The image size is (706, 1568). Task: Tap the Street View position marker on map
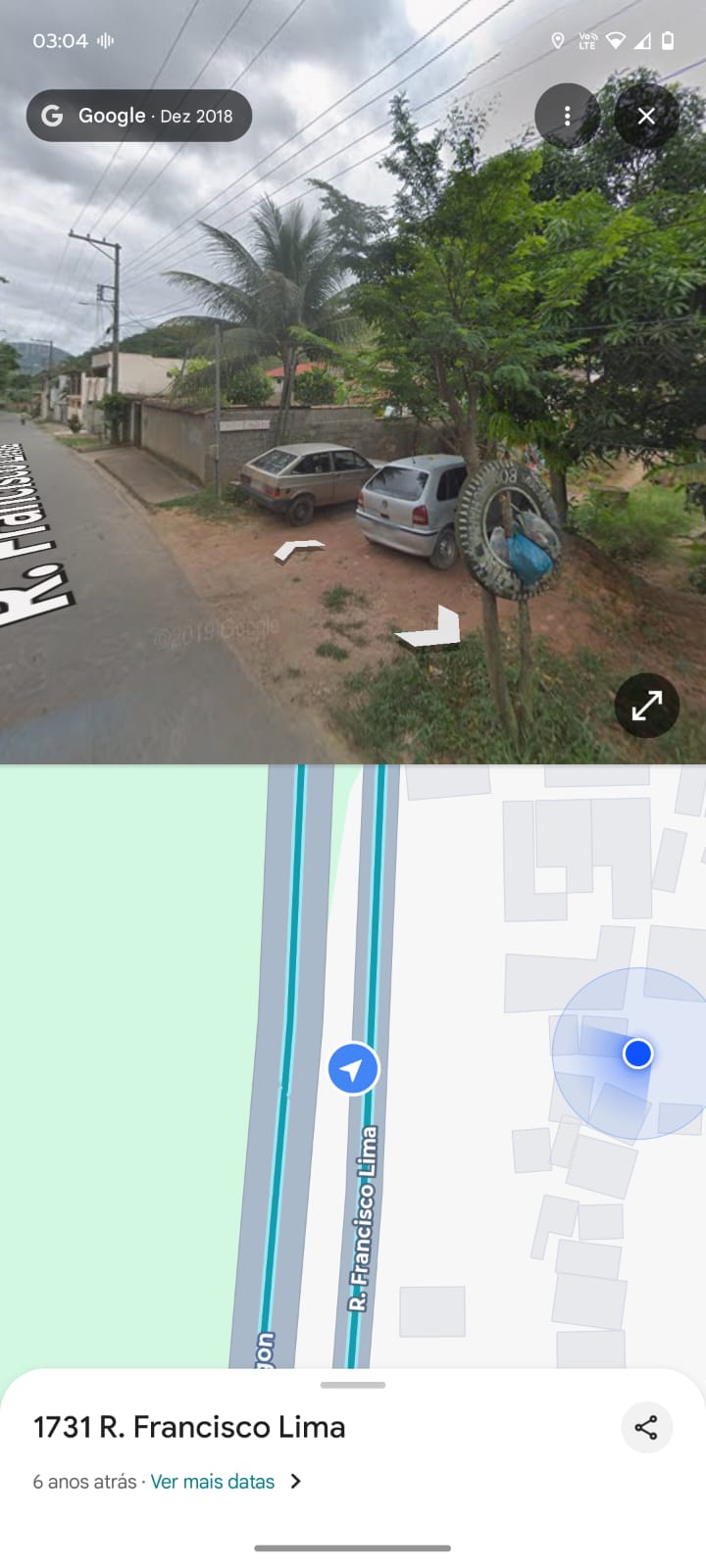(353, 1068)
